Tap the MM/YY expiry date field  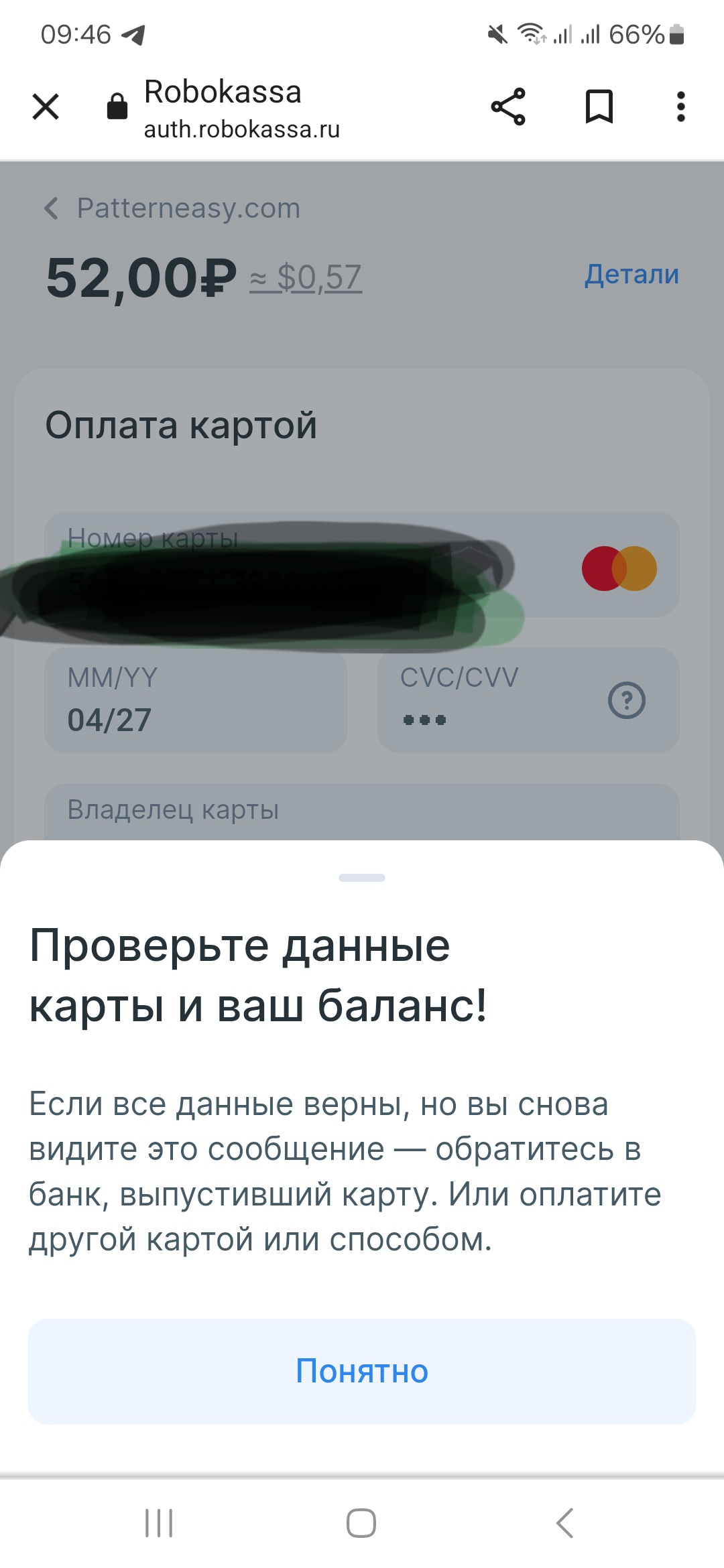[x=196, y=701]
